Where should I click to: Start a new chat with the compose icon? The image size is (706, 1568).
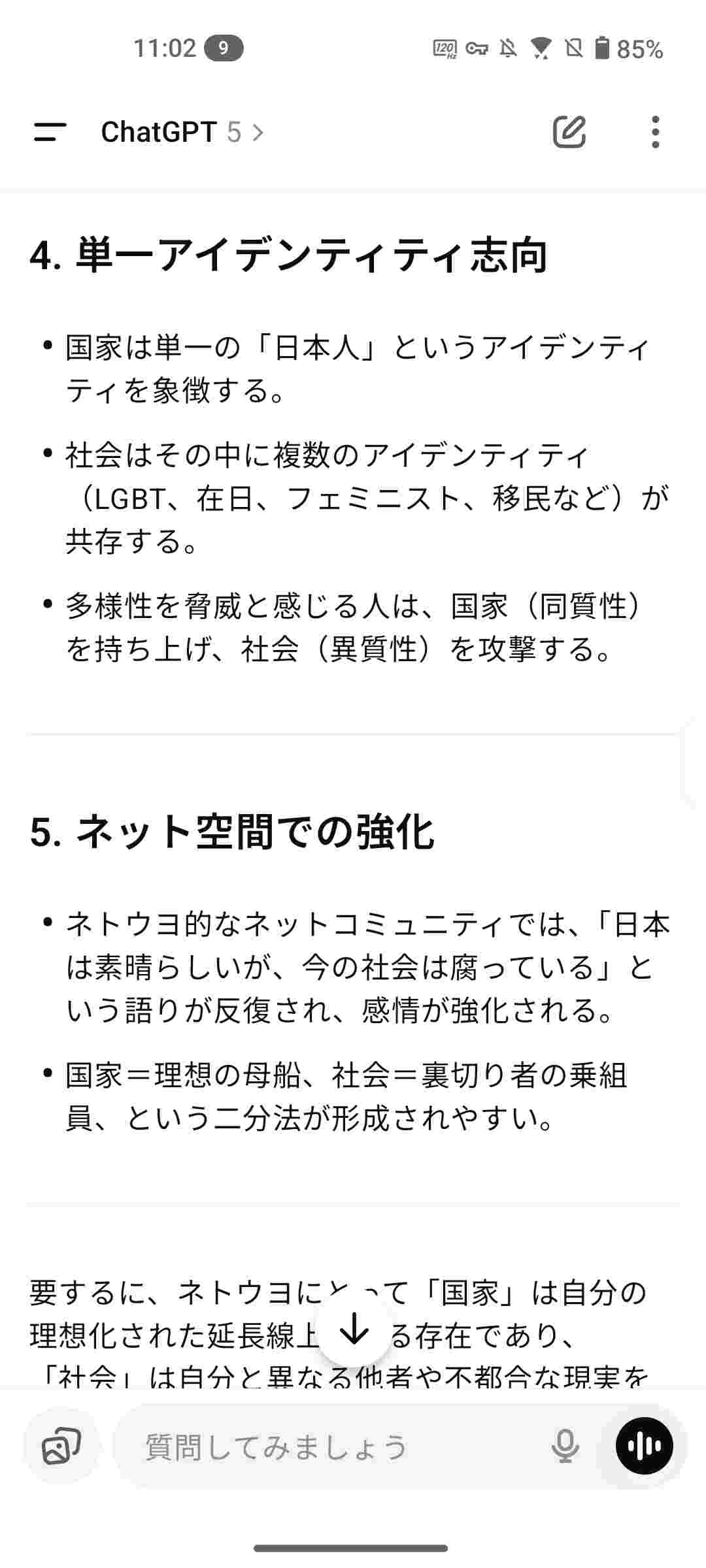(569, 133)
